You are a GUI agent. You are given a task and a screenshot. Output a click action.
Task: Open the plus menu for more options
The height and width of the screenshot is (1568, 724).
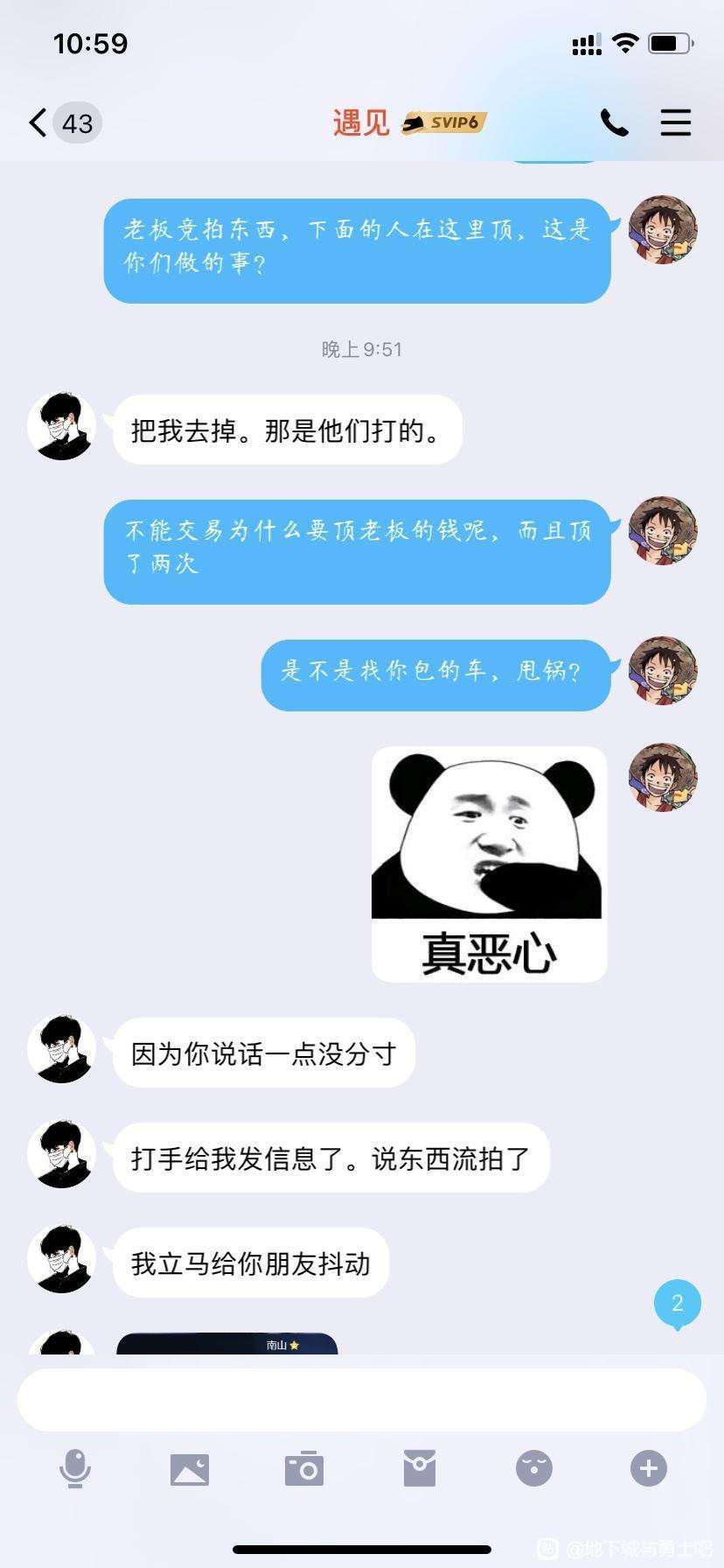pyautogui.click(x=649, y=1468)
